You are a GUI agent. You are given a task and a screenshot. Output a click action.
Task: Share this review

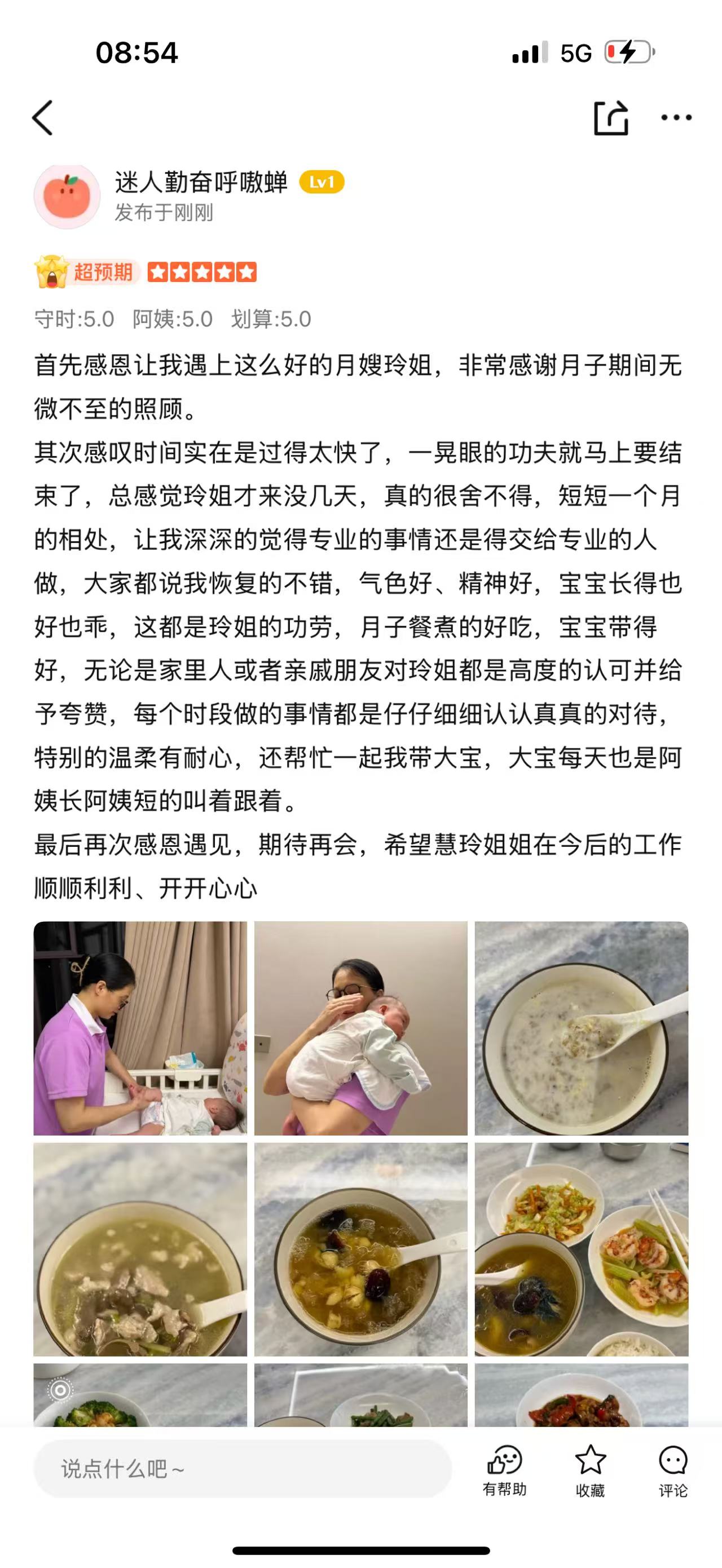tap(610, 117)
